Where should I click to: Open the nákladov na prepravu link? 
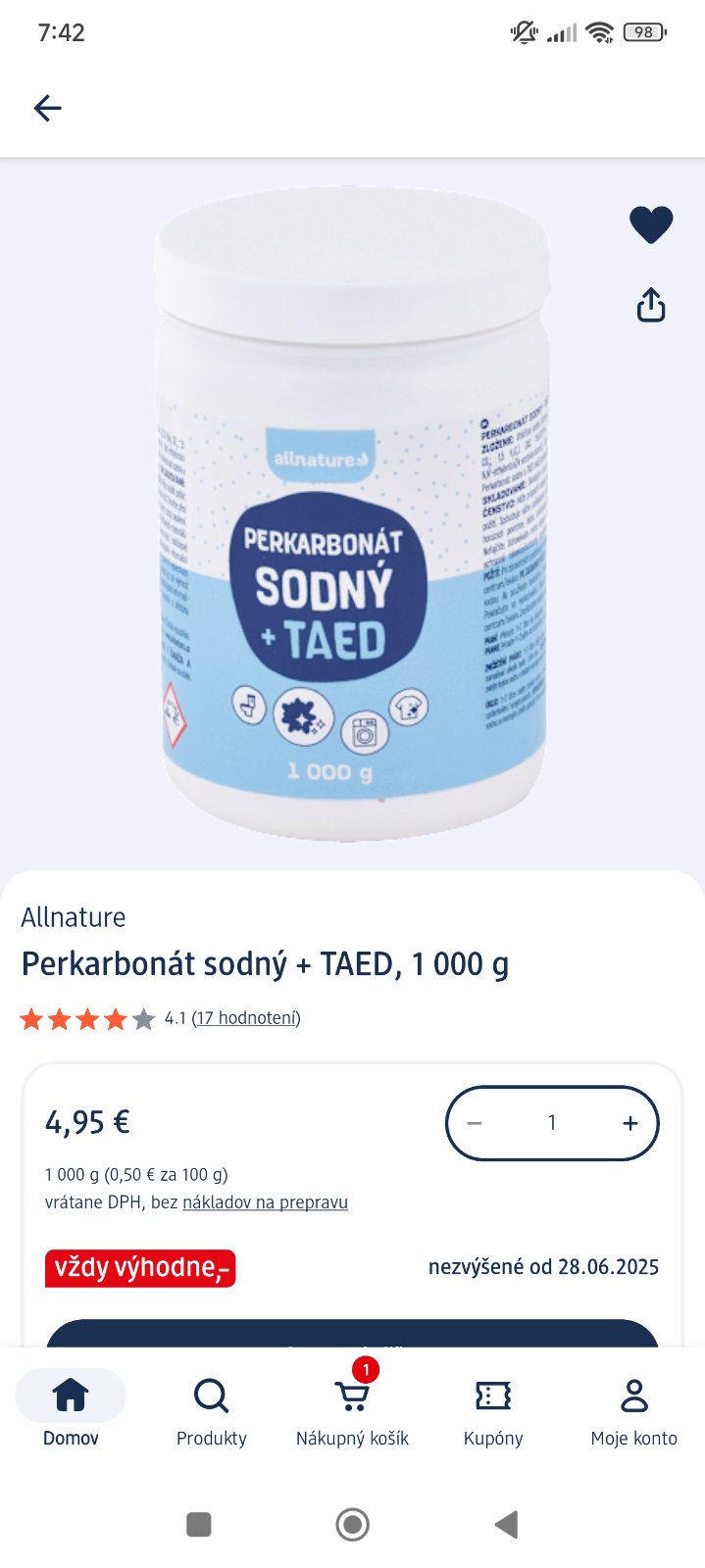point(265,1202)
